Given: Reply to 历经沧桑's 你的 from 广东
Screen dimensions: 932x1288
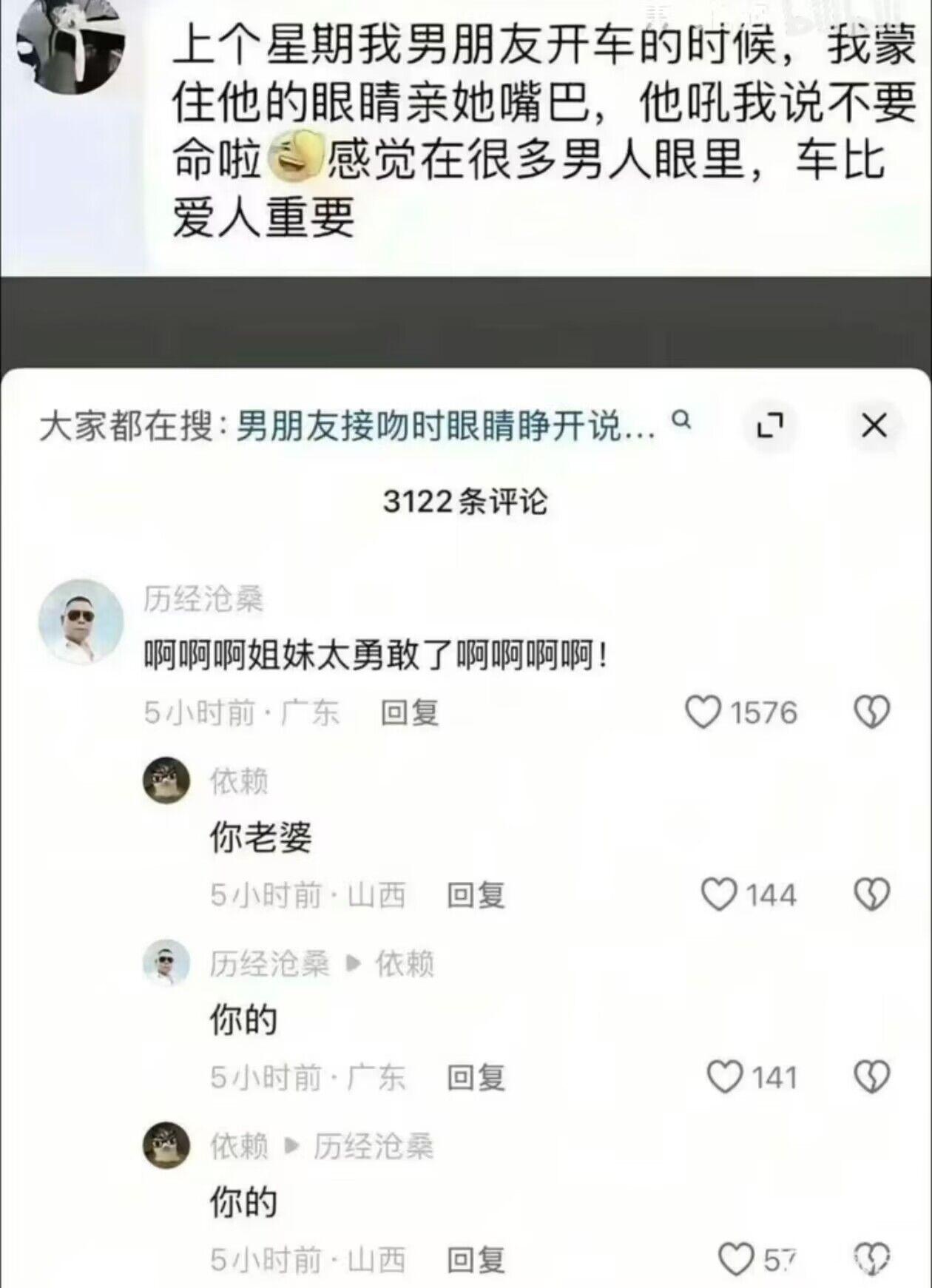Looking at the screenshot, I should click(x=476, y=1078).
